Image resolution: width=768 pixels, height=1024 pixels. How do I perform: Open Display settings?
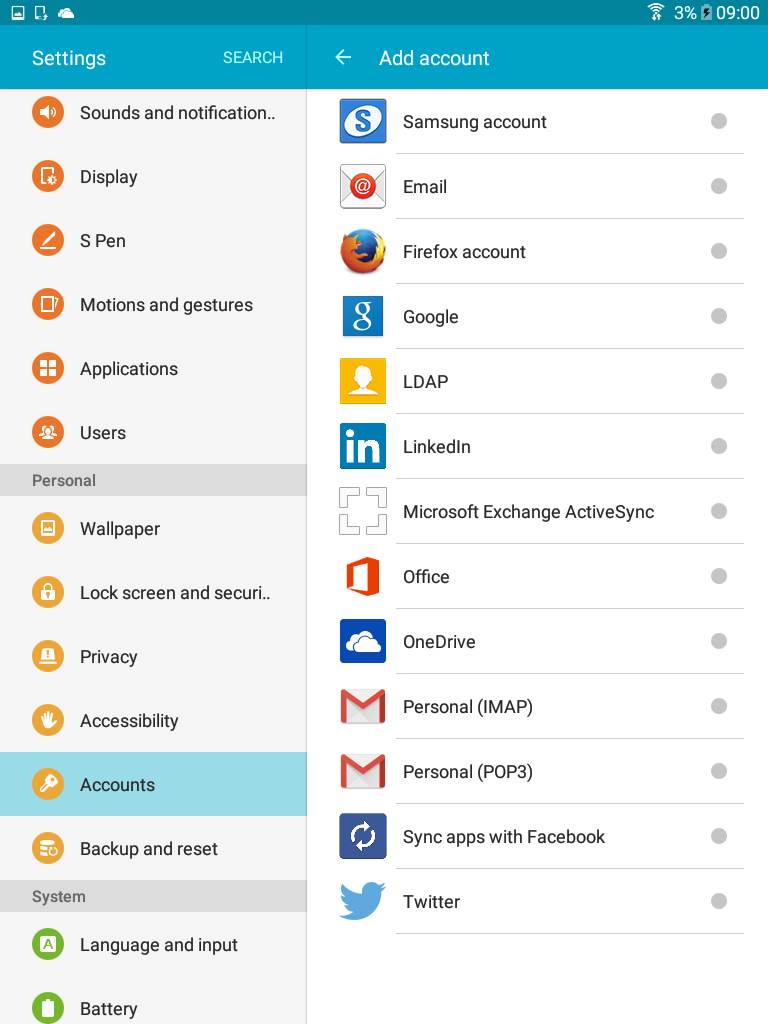(108, 177)
